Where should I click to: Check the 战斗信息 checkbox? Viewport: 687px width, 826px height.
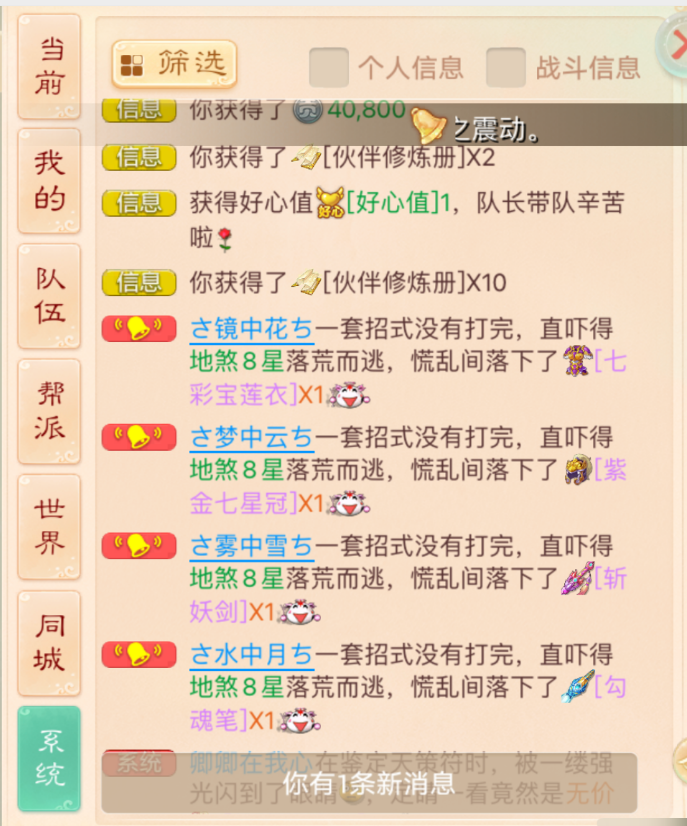506,67
